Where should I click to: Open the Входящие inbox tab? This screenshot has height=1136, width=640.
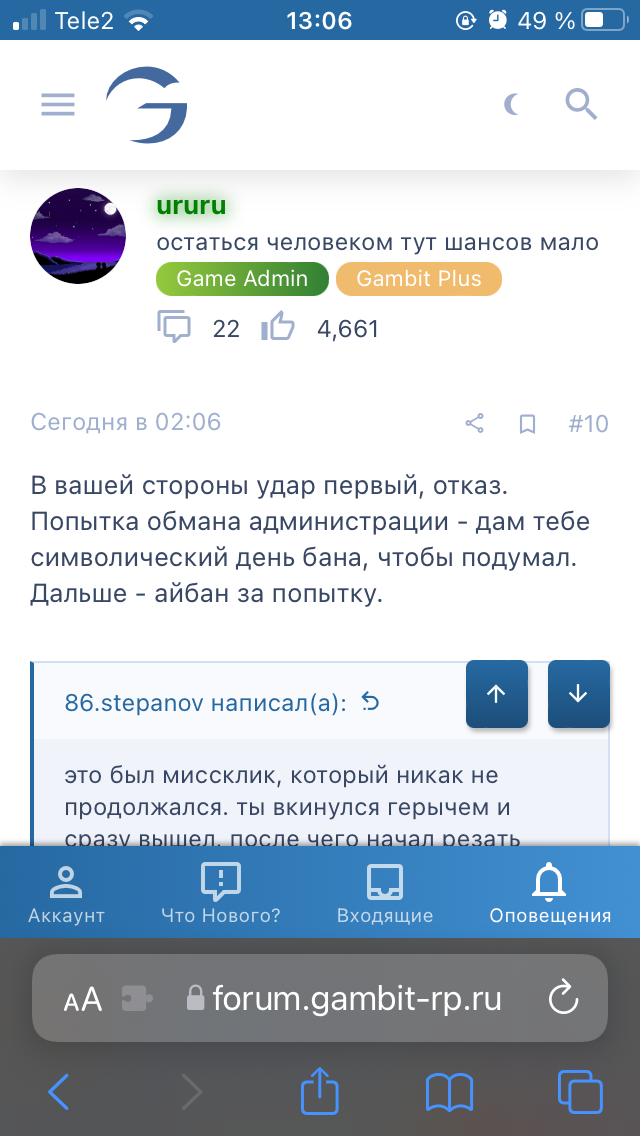pos(385,895)
